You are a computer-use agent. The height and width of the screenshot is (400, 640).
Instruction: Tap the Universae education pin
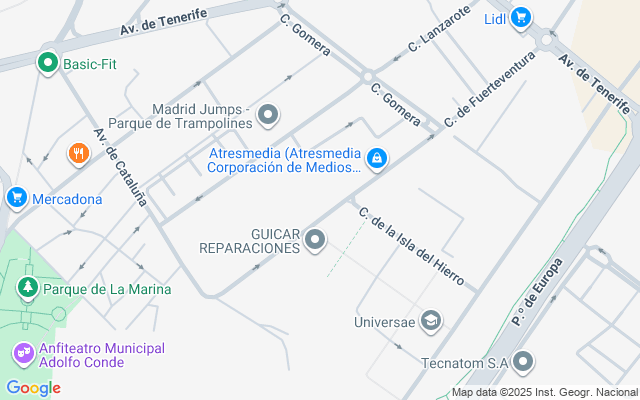(431, 321)
